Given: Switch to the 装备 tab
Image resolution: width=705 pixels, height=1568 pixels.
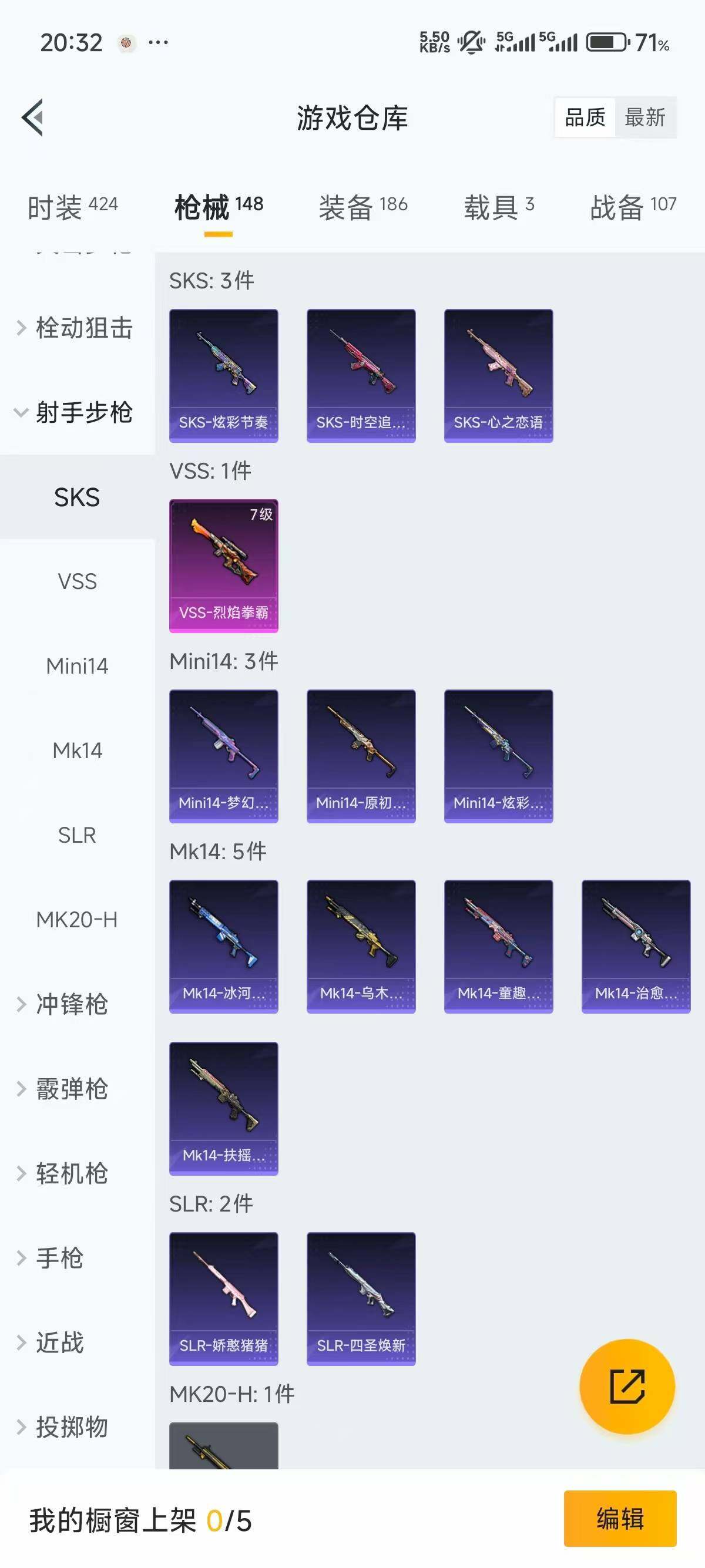Looking at the screenshot, I should pos(363,207).
